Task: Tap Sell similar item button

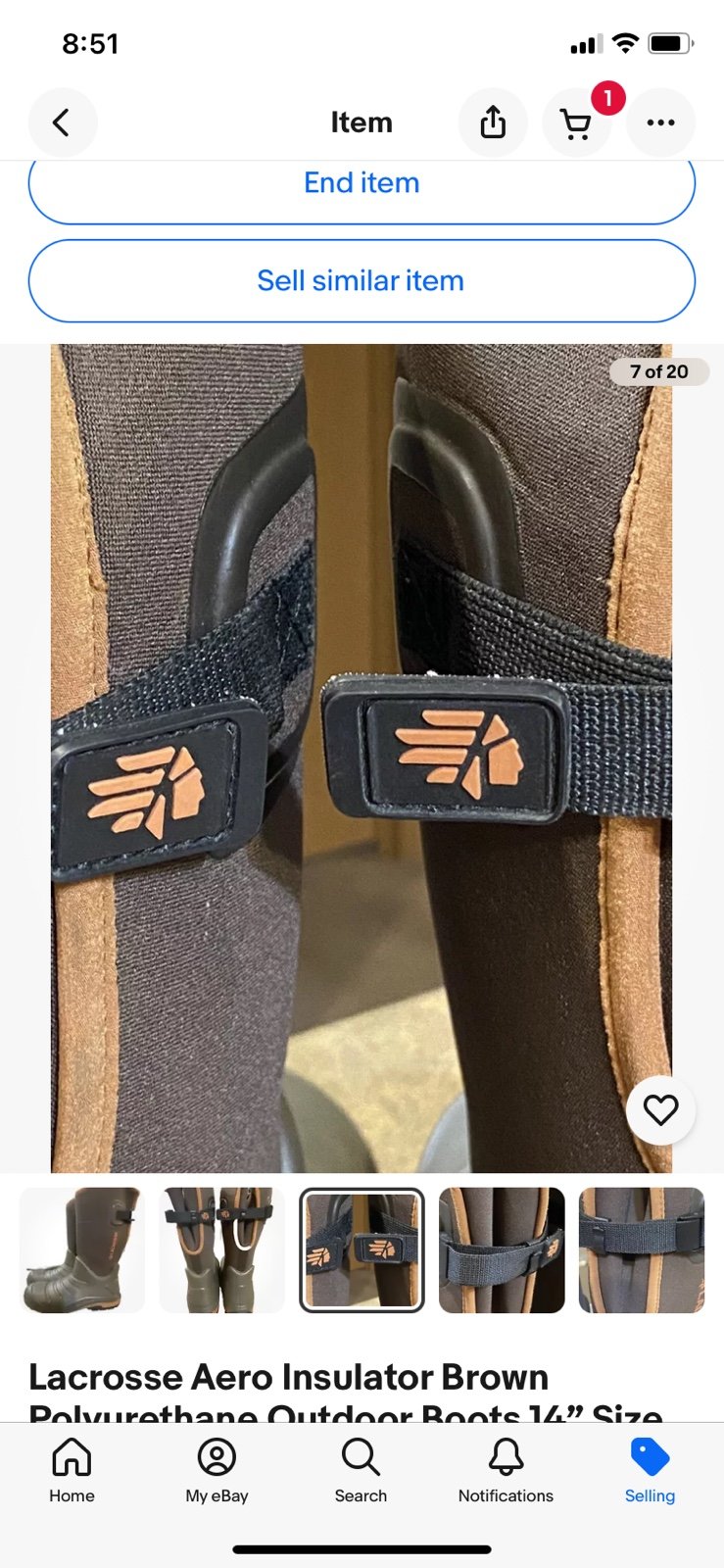Action: (x=362, y=281)
